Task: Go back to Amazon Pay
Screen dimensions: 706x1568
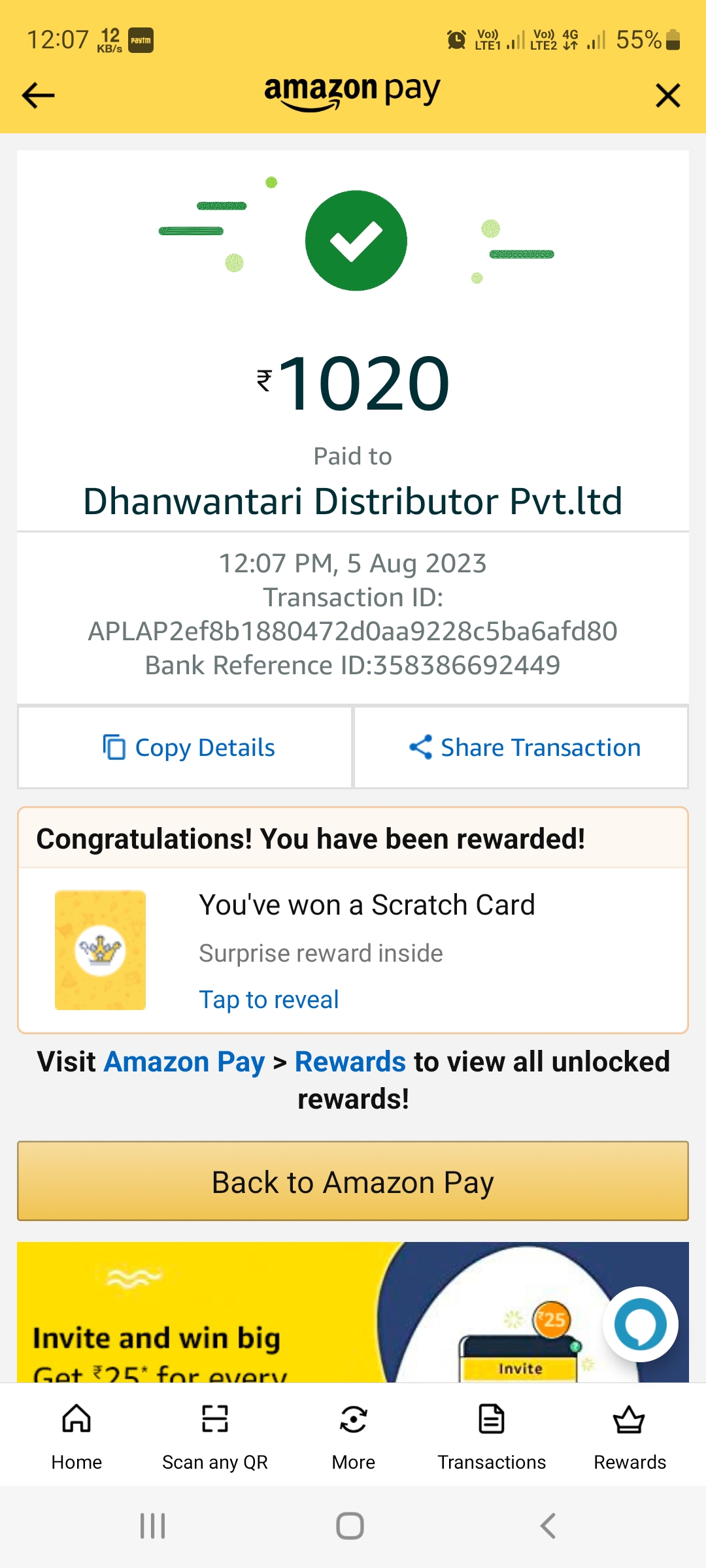Action: tap(353, 1181)
